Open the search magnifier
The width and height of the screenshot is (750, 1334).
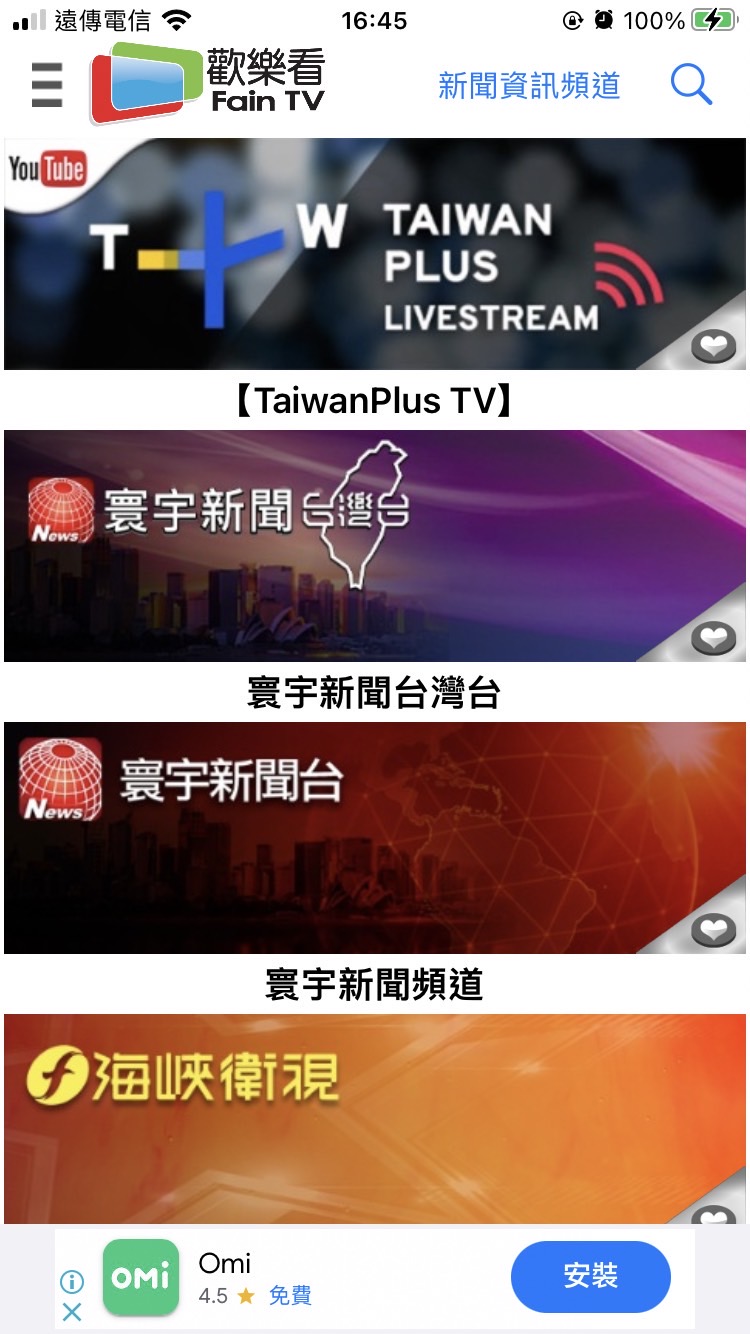tap(690, 85)
